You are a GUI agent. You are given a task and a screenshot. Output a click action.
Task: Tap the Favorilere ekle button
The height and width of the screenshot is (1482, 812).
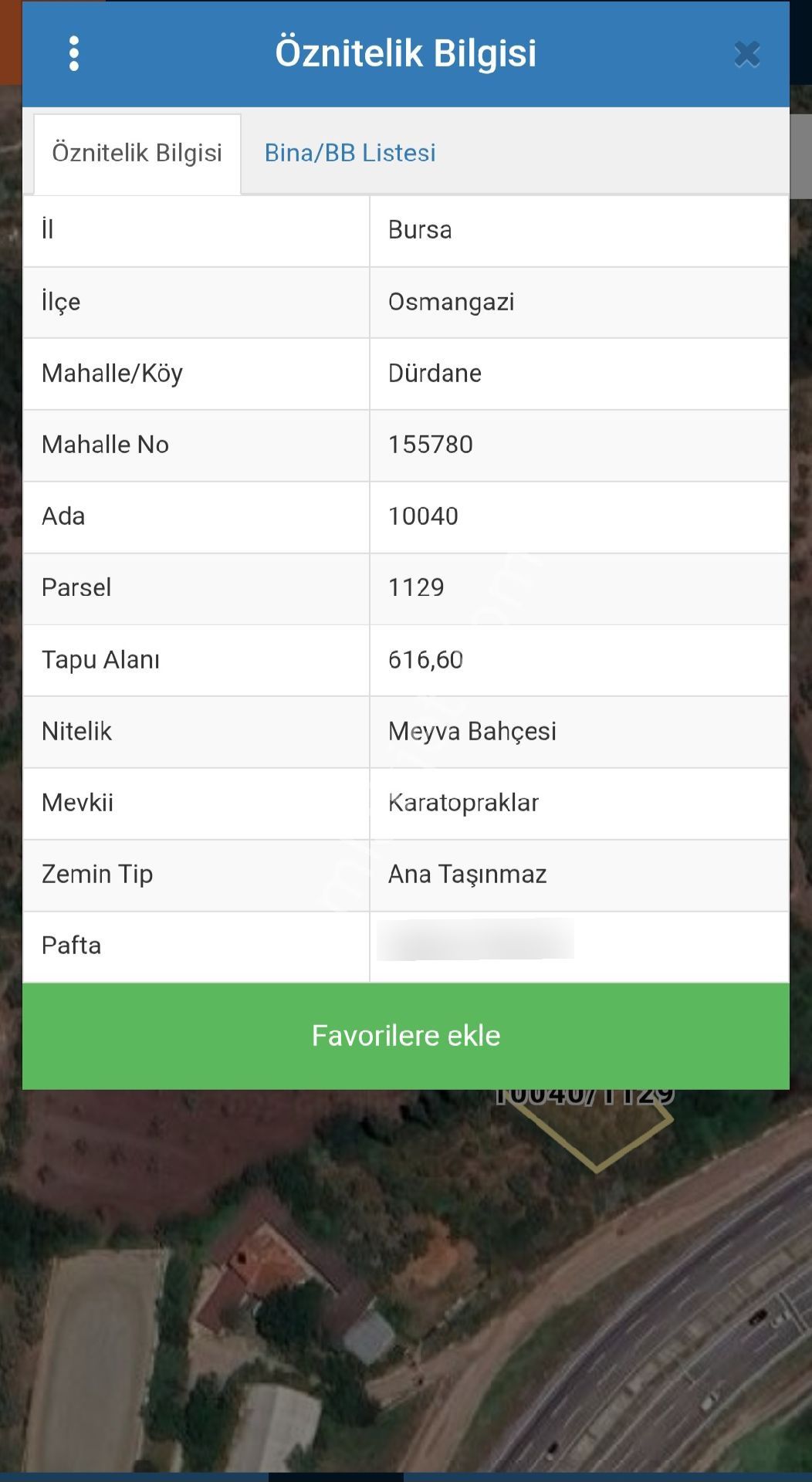406,1036
